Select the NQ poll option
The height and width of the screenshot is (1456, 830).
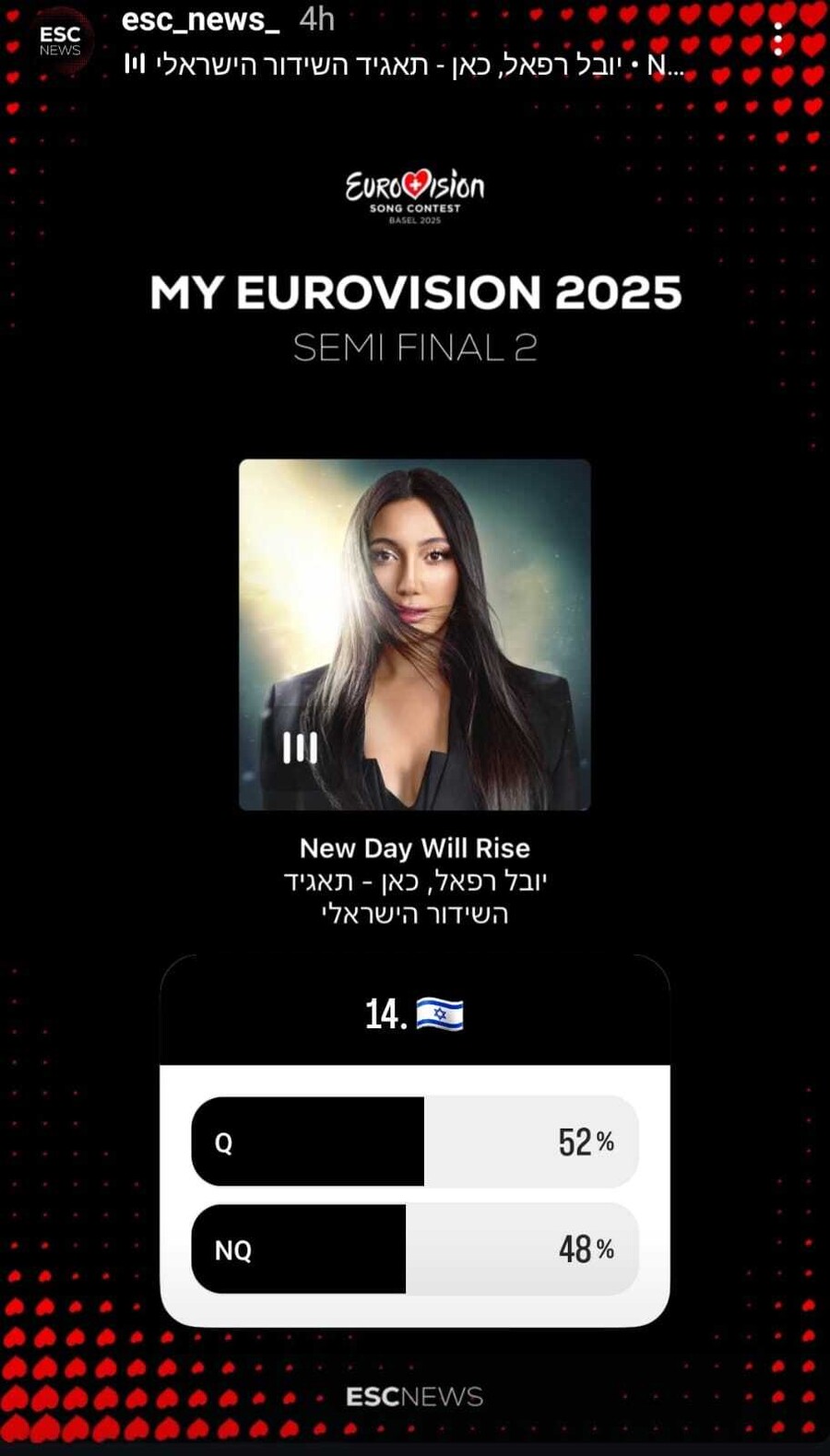click(x=414, y=1249)
